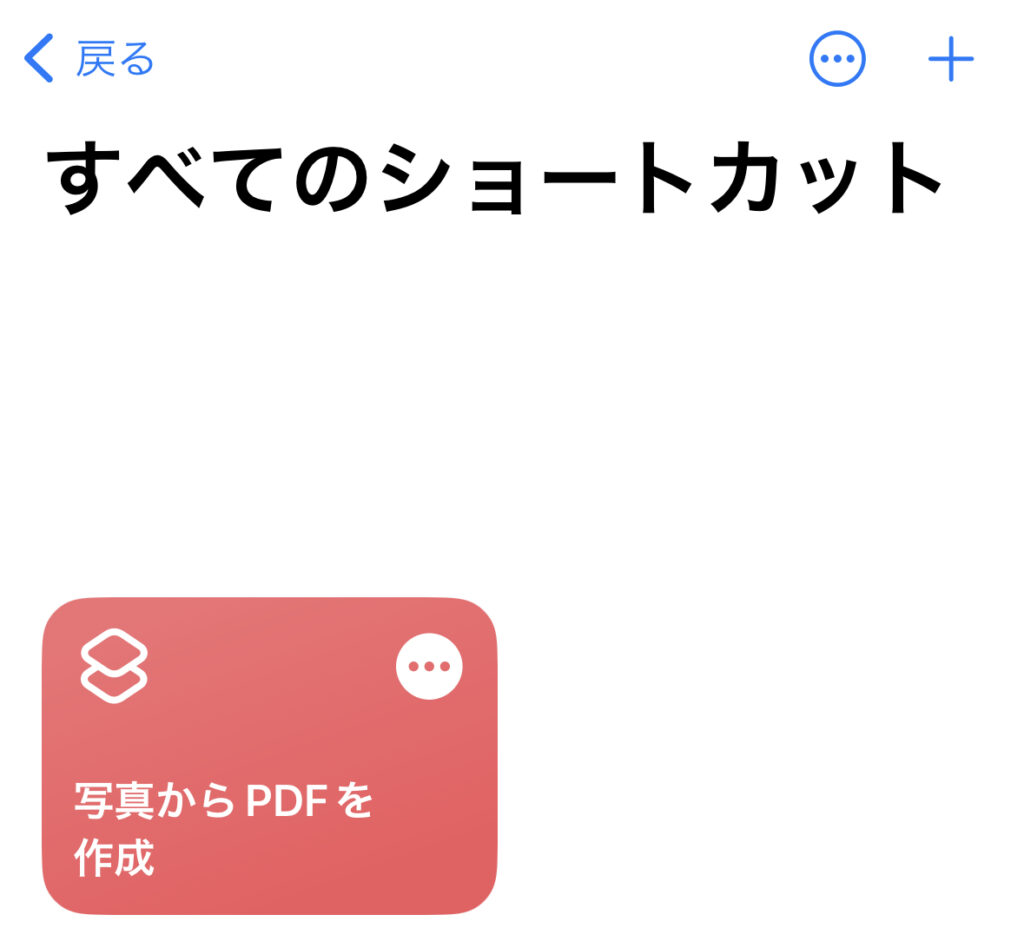
Task: Open the top bar more options menu
Action: click(836, 60)
